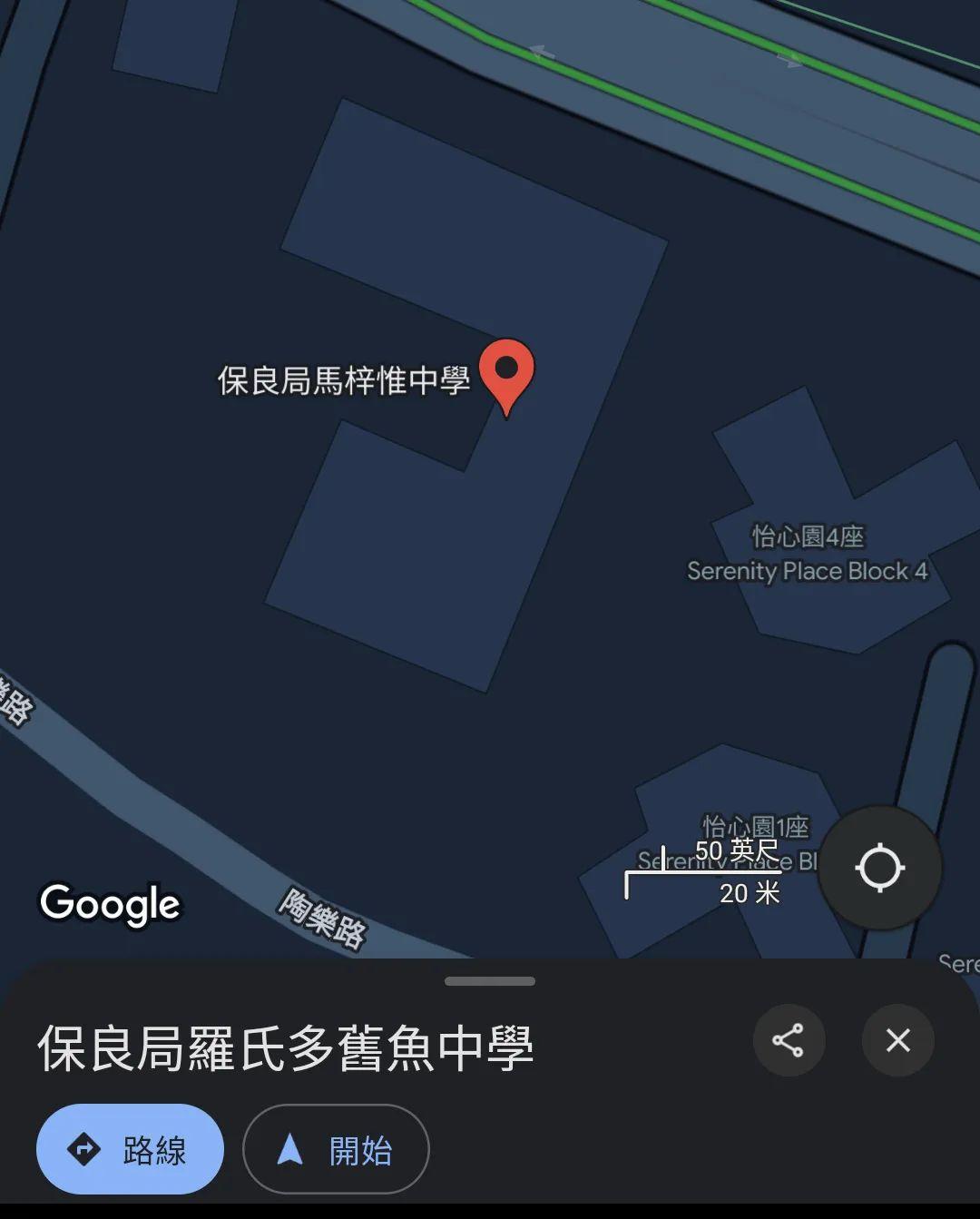Tap the navigation arrow icon on 開始 button
This screenshot has width=980, height=1219.
tap(289, 1148)
